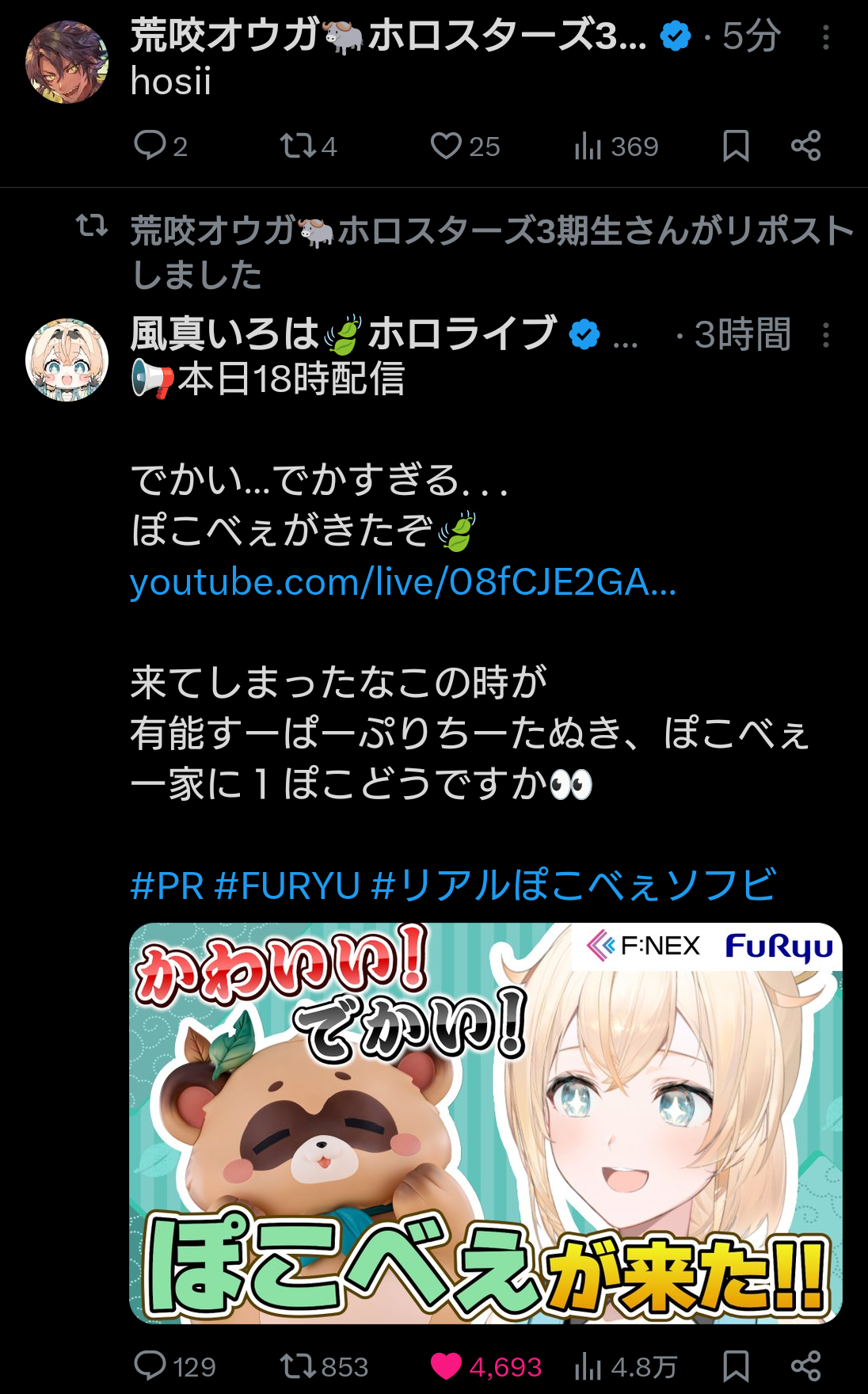Reply to the hosii post
868x1394 pixels.
[150, 146]
